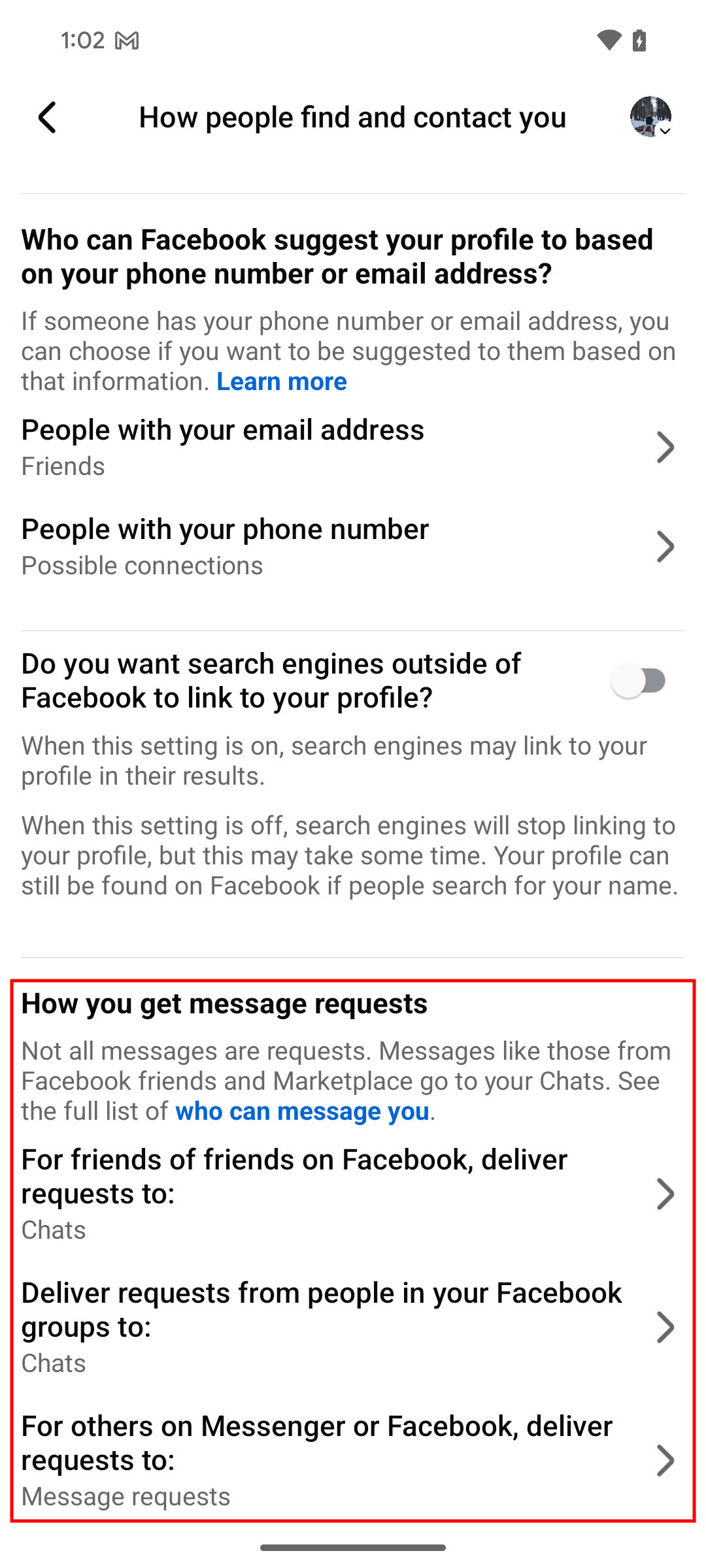Go back using the arrow
This screenshot has height=1568, width=706.
(47, 118)
